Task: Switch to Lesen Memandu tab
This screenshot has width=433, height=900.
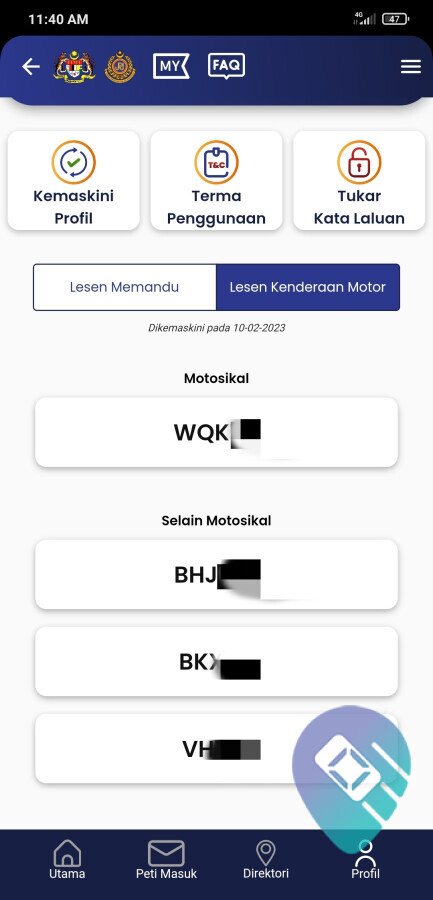Action: pos(125,287)
